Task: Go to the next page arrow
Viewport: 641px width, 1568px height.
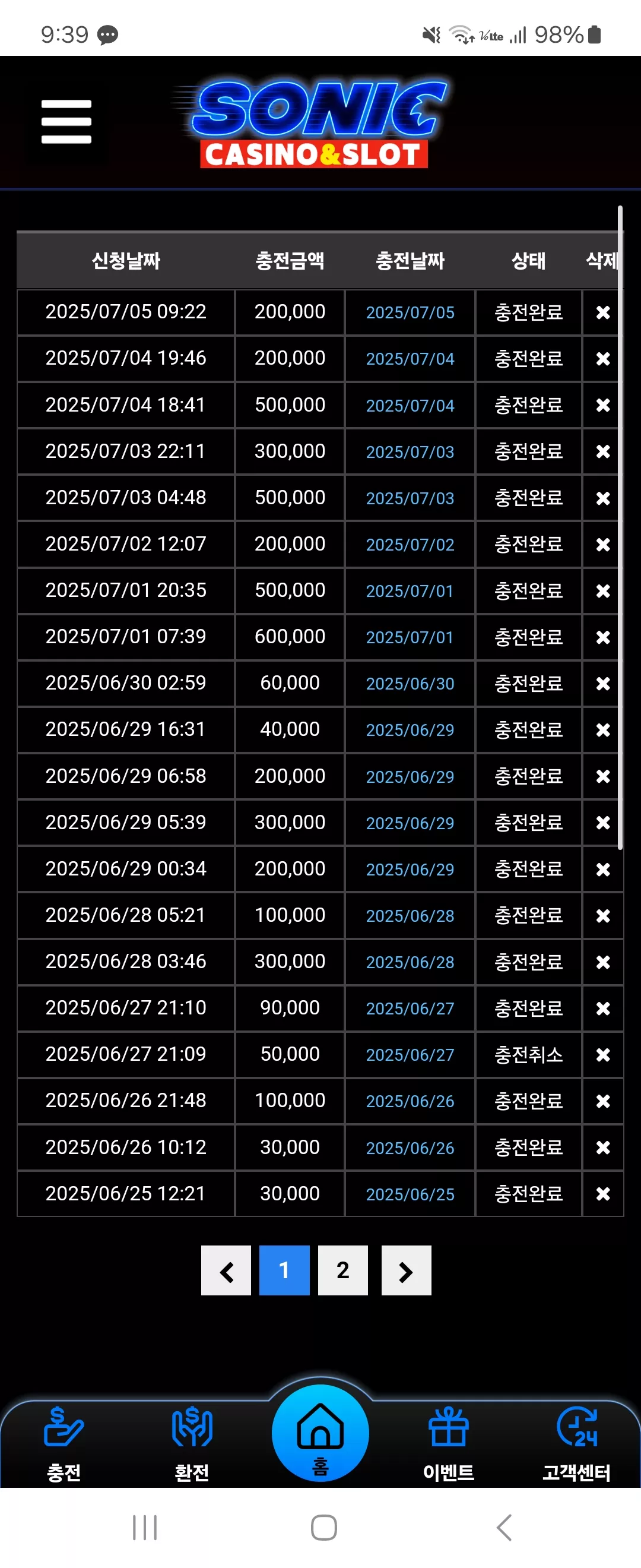Action: 406,1270
